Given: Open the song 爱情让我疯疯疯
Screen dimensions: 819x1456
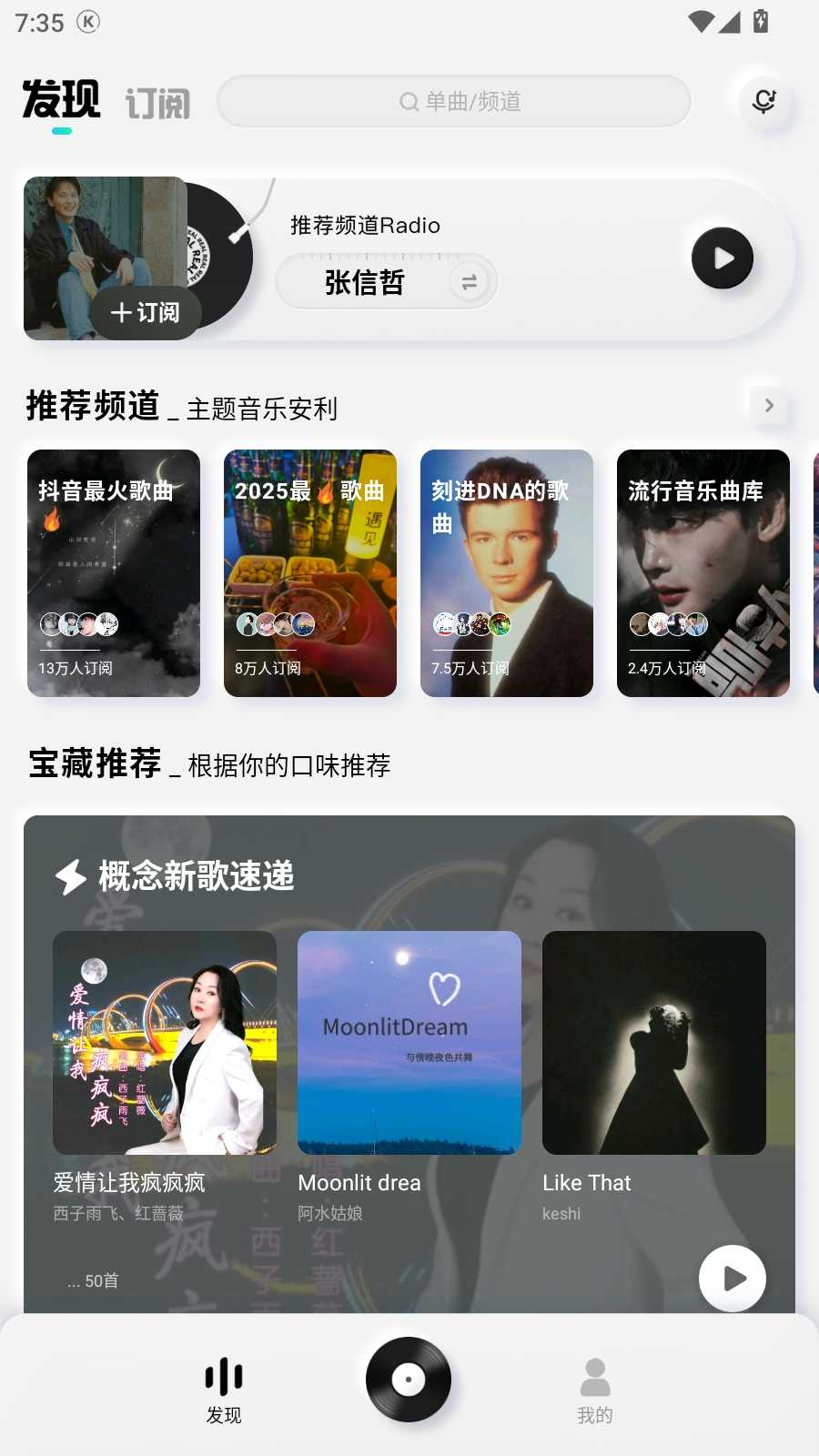Looking at the screenshot, I should [x=165, y=1043].
